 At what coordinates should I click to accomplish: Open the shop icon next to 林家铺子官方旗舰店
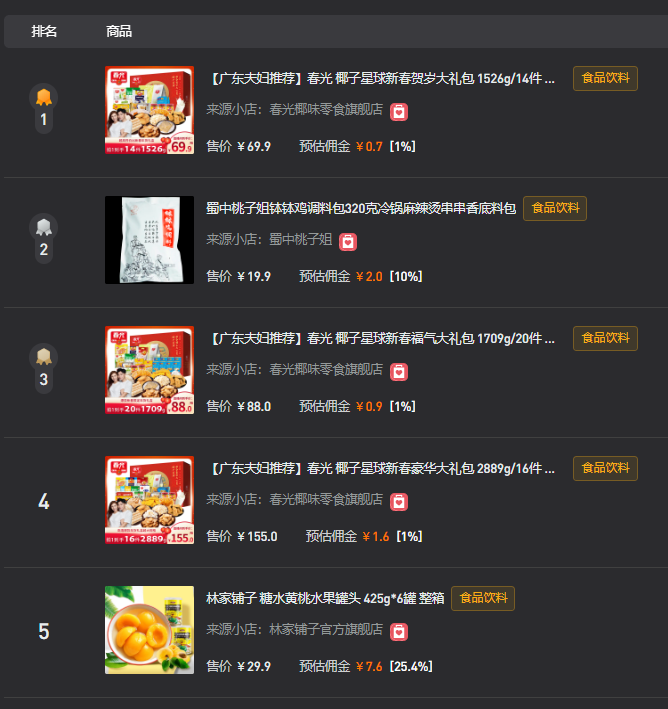tap(399, 631)
